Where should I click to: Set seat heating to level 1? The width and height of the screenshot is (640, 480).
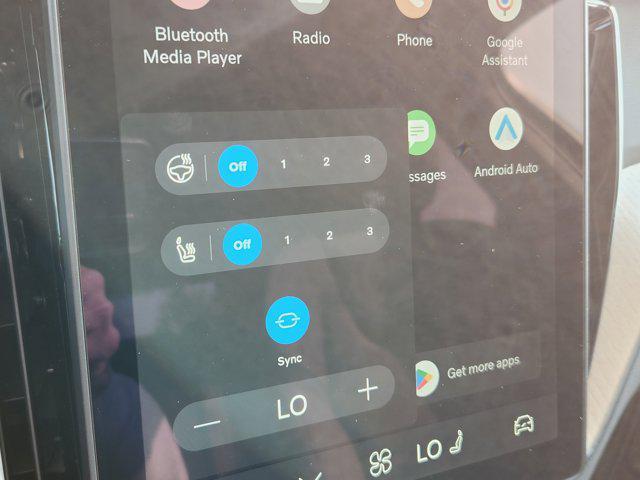[x=287, y=240]
